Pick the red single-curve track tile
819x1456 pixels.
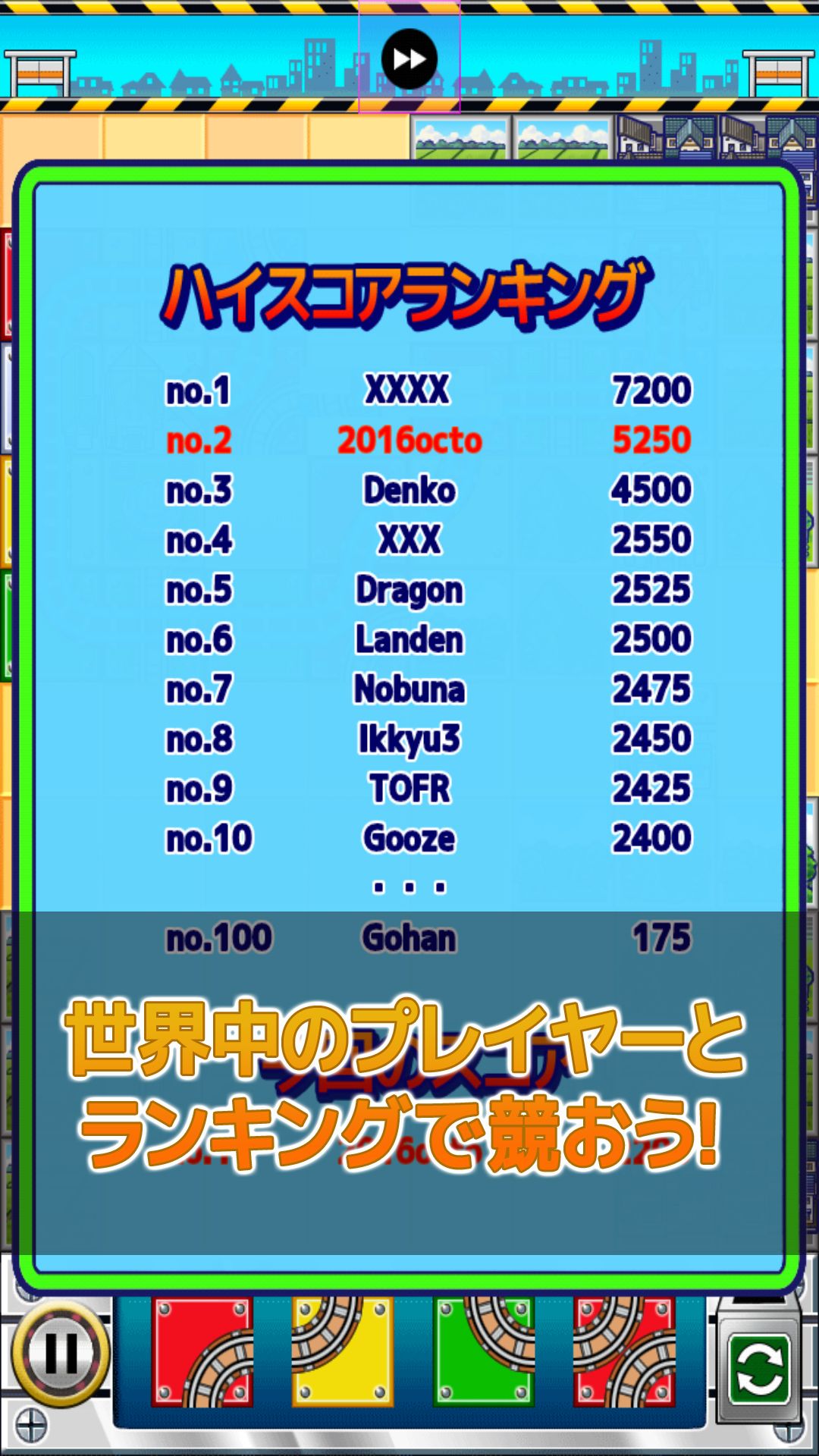(x=202, y=1351)
